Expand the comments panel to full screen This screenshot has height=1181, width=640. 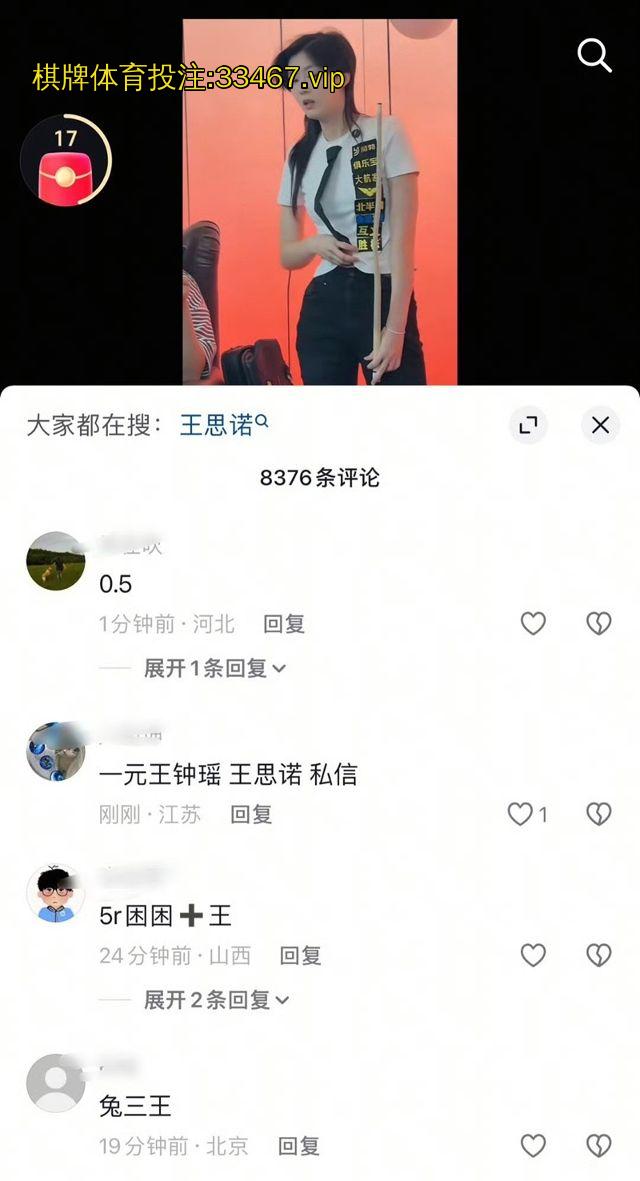coord(528,425)
